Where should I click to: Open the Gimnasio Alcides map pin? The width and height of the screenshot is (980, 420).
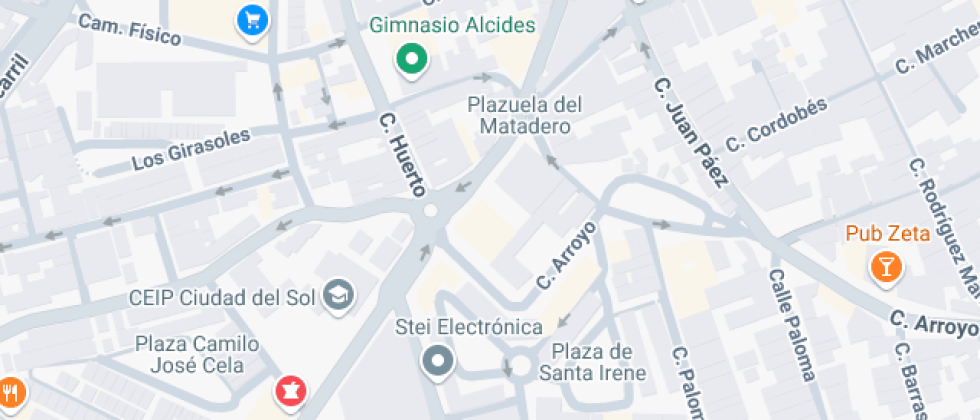coord(410,59)
